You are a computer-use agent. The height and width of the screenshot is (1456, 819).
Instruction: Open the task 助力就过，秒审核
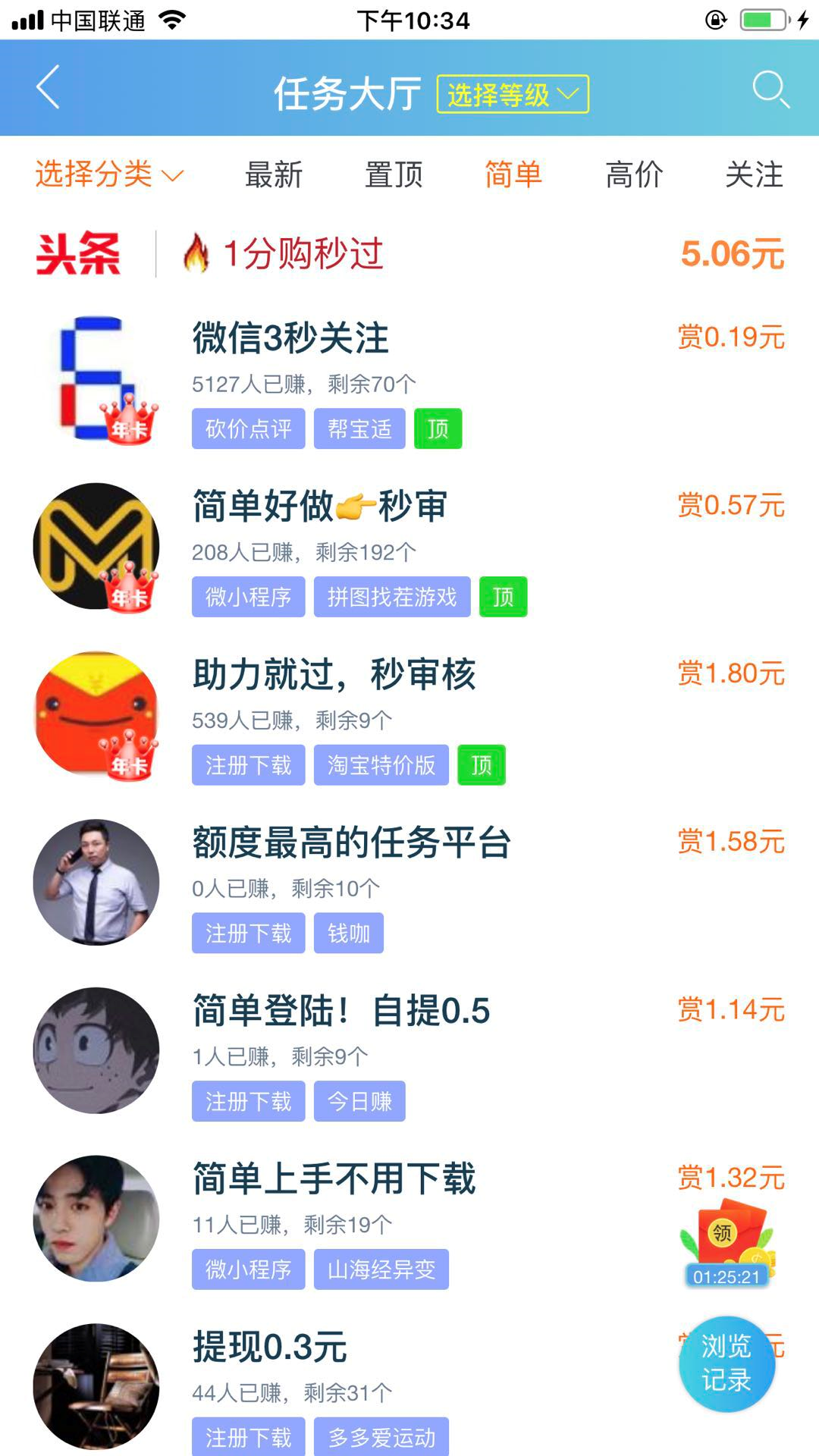point(334,674)
